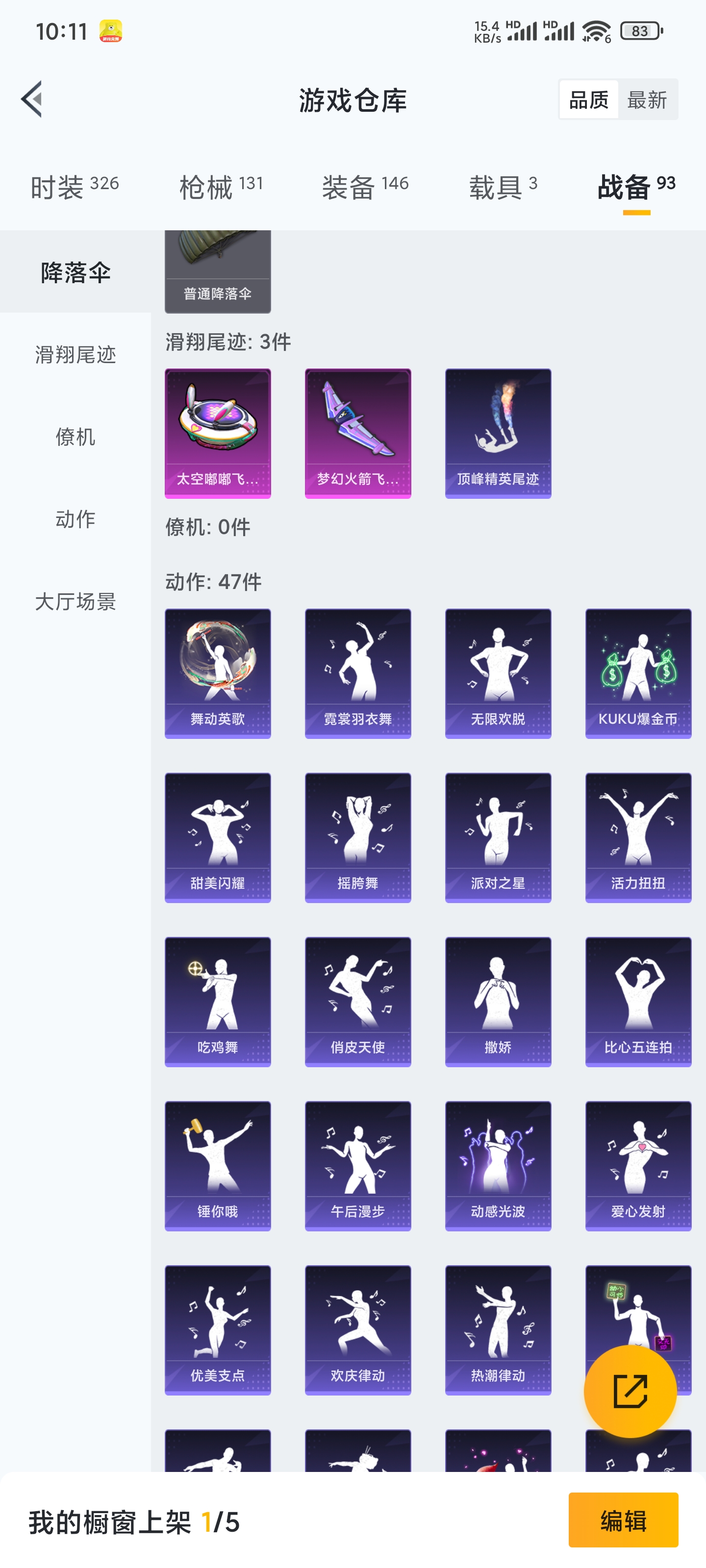The height and width of the screenshot is (1568, 706).
Task: Tap the orange floating share button
Action: pos(630,1391)
